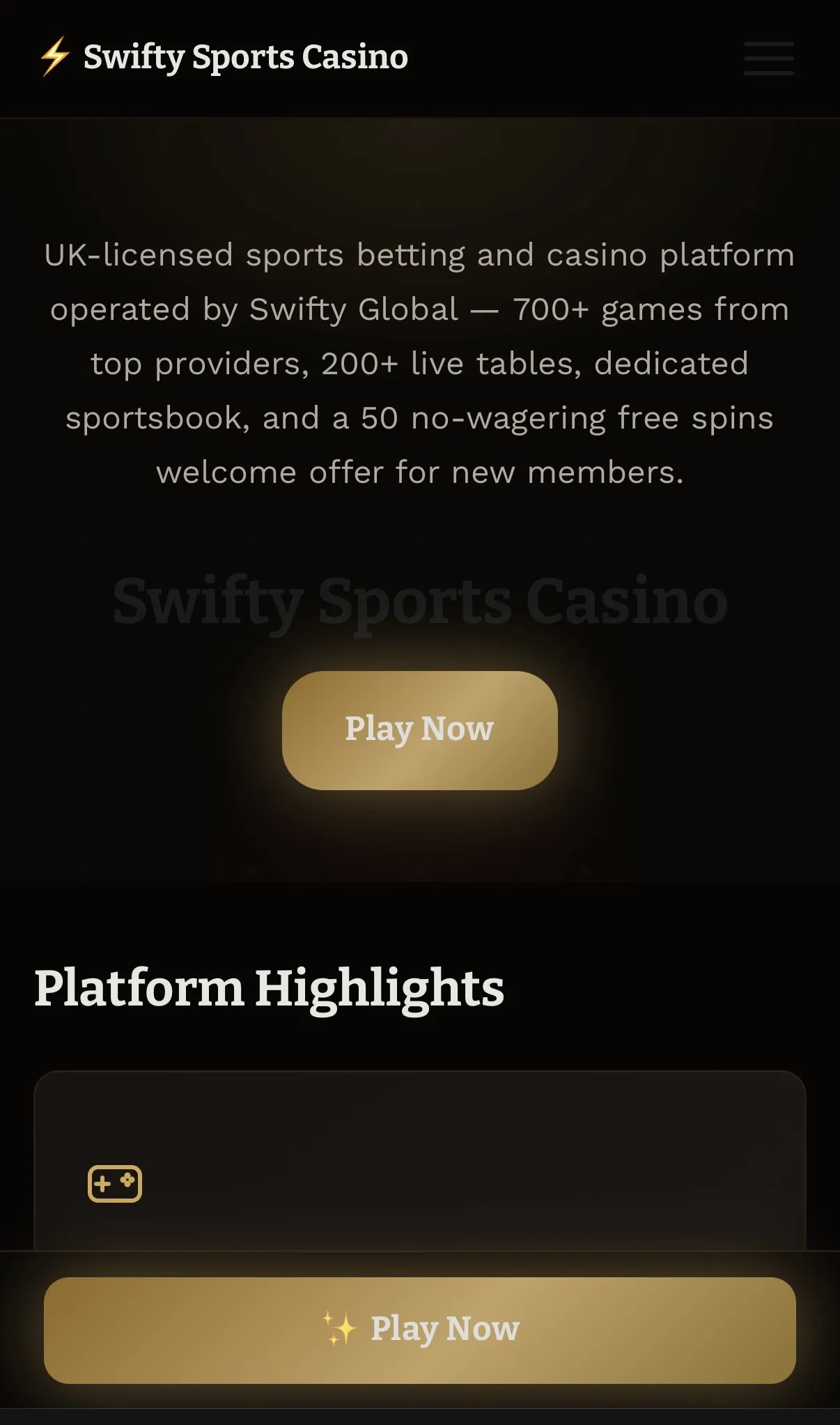Tap the sticky Play Now button at bottom
This screenshot has height=1425, width=840.
click(420, 1328)
